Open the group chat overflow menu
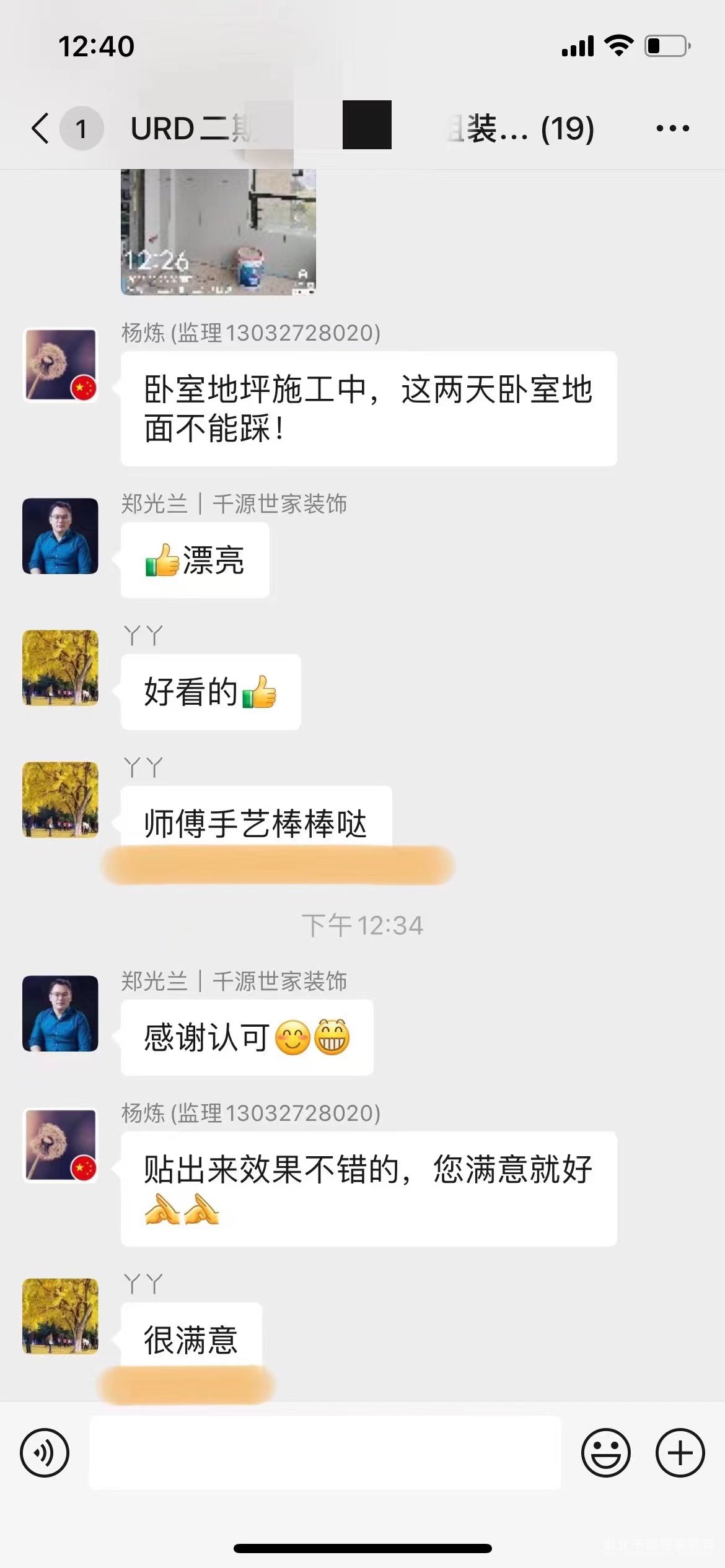Screen dimensions: 725x1568 tap(672, 128)
